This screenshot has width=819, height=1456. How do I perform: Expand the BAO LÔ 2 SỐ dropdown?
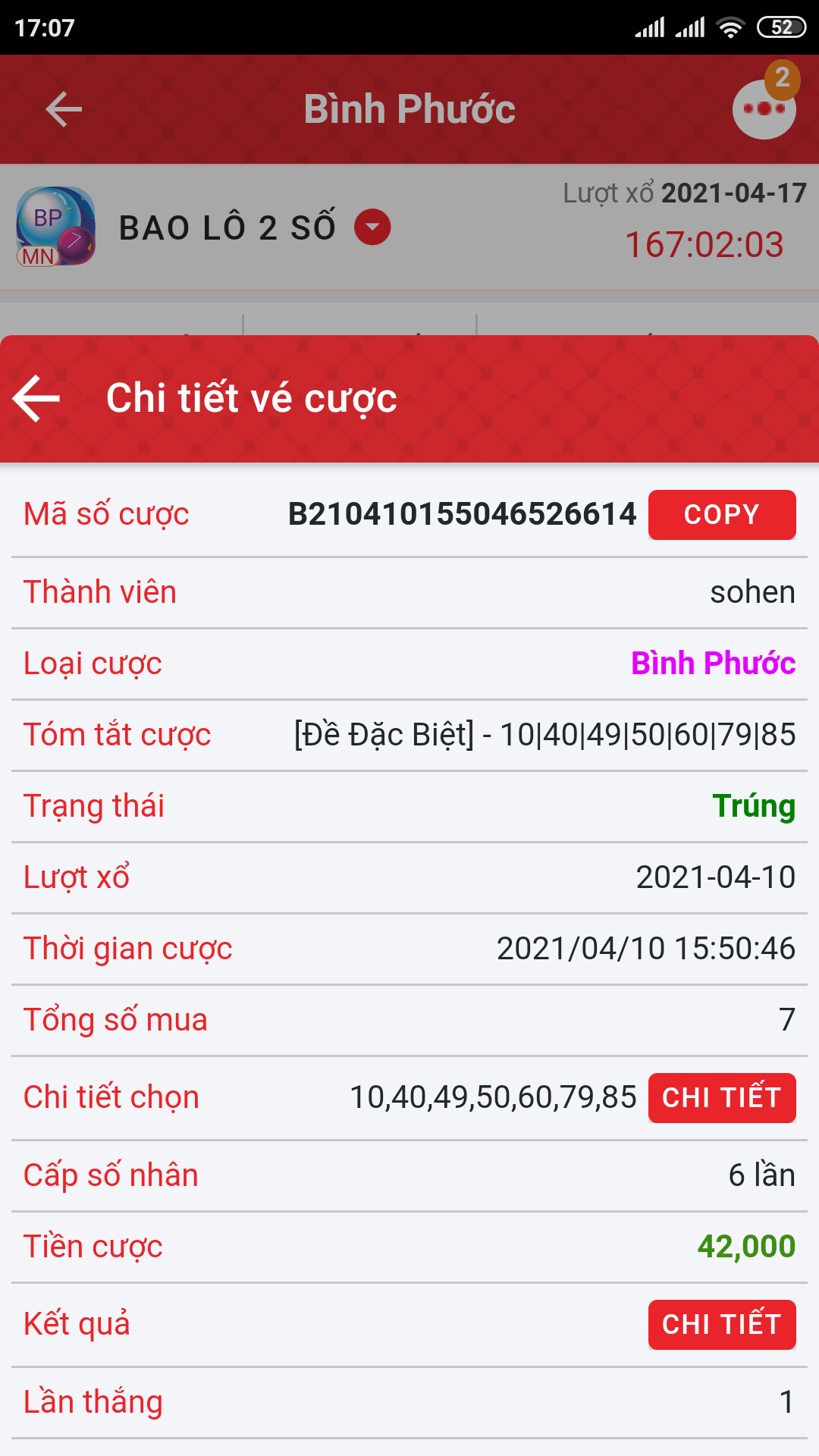coord(372,227)
